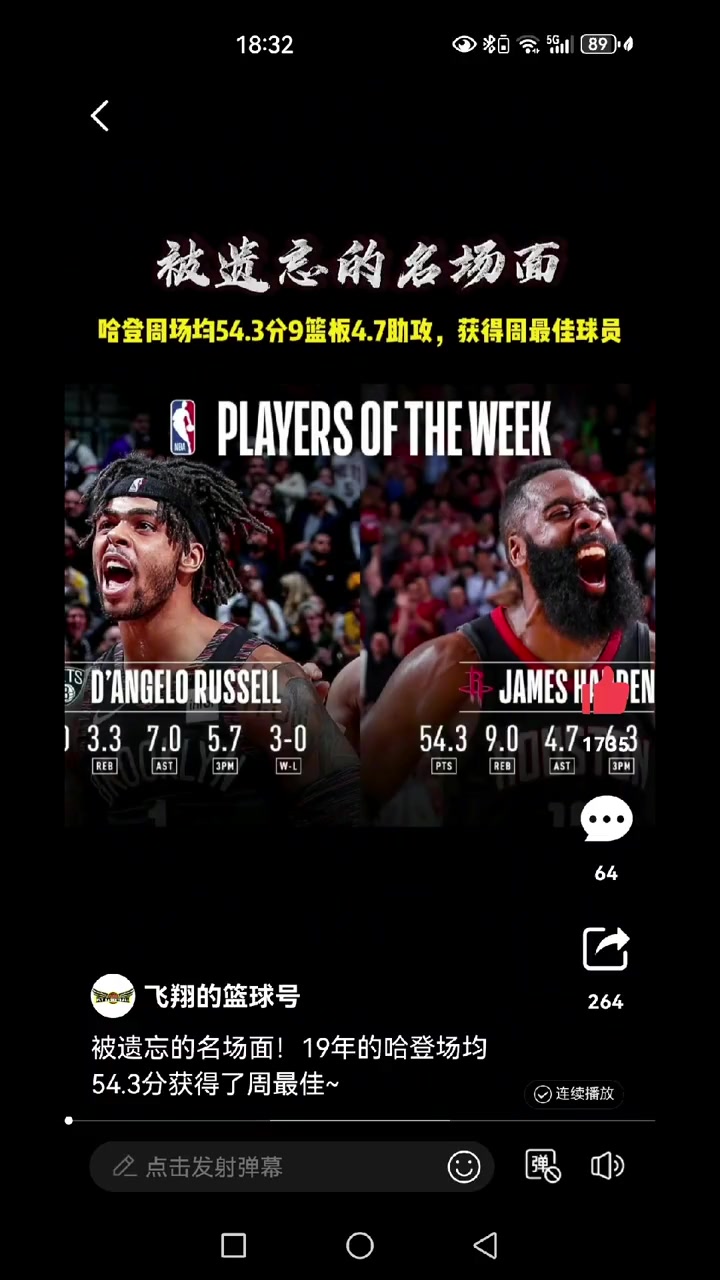Mute the video with the speaker icon
Image resolution: width=720 pixels, height=1280 pixels.
click(606, 1166)
